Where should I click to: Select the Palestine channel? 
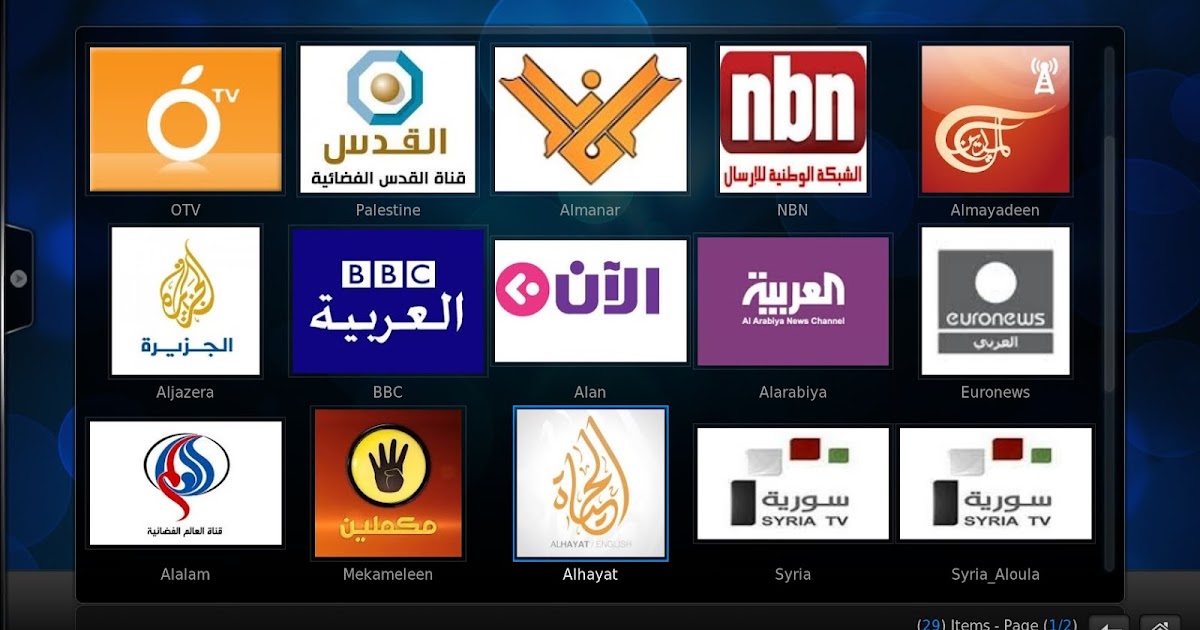[388, 120]
